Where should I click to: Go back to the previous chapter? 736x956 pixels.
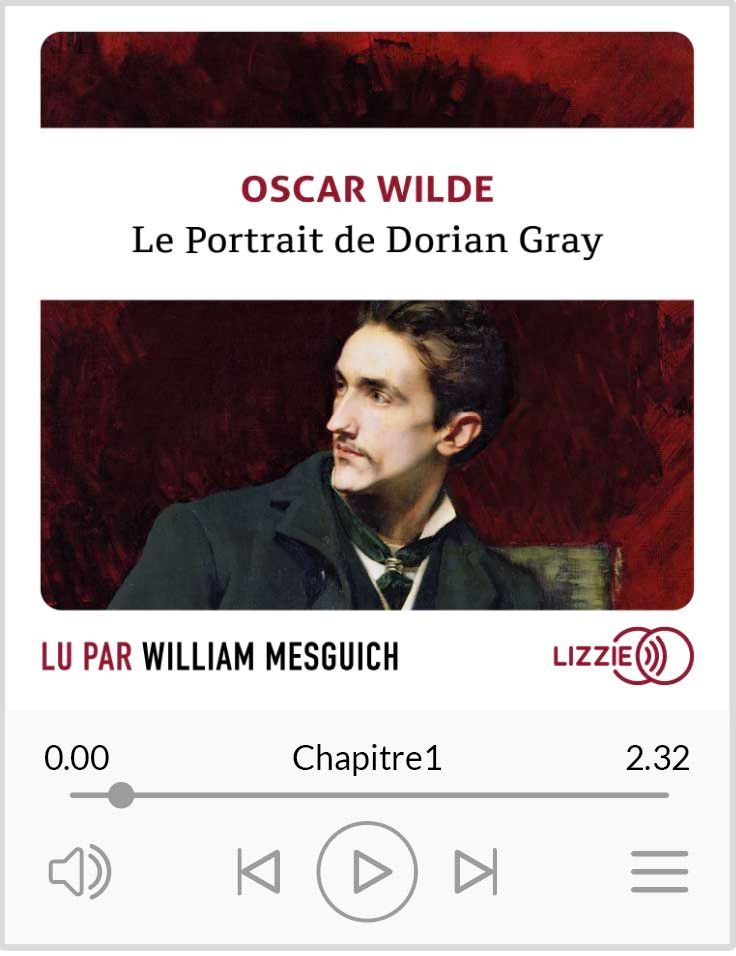click(x=259, y=872)
